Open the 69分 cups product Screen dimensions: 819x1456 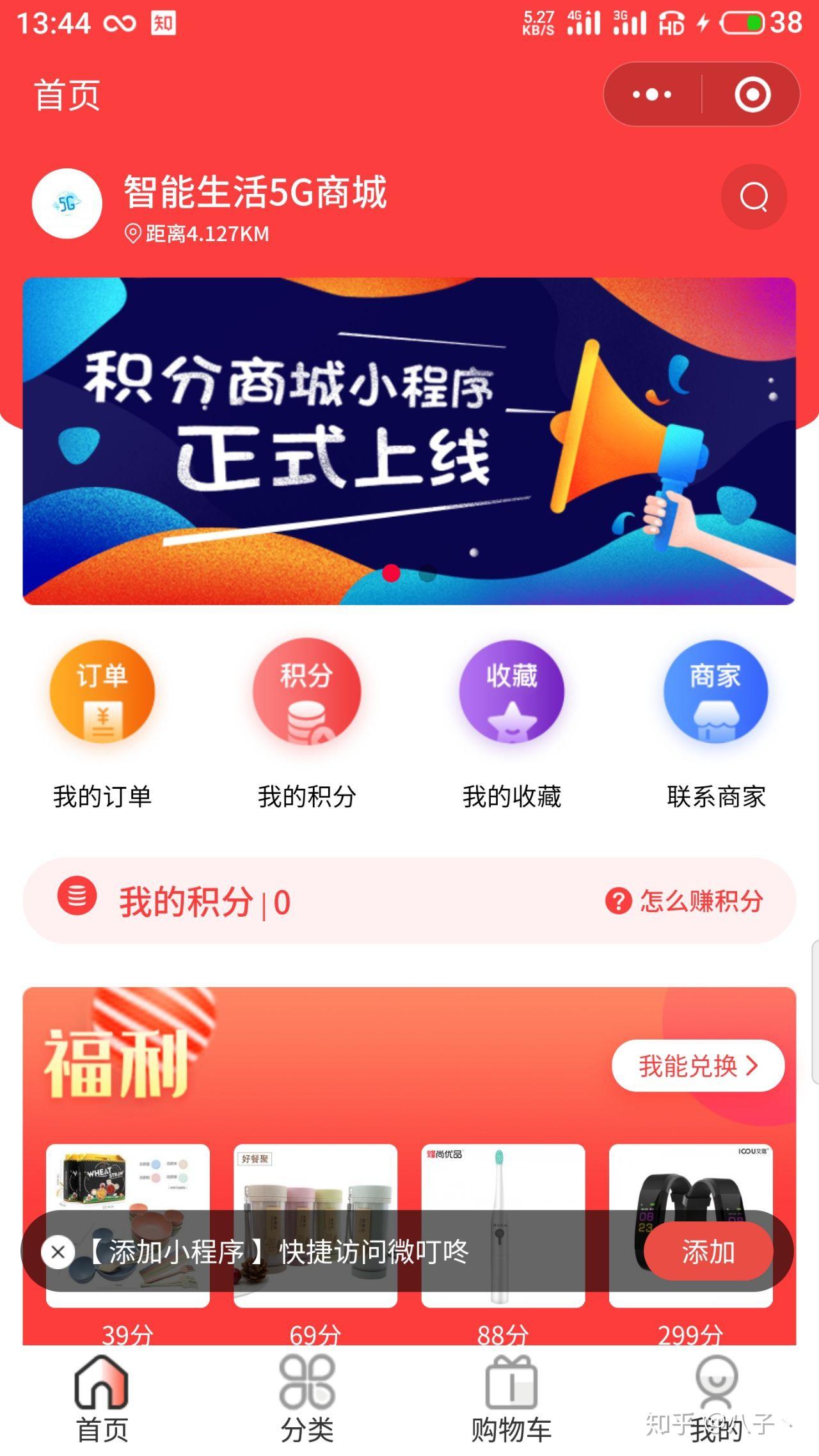pos(315,1183)
